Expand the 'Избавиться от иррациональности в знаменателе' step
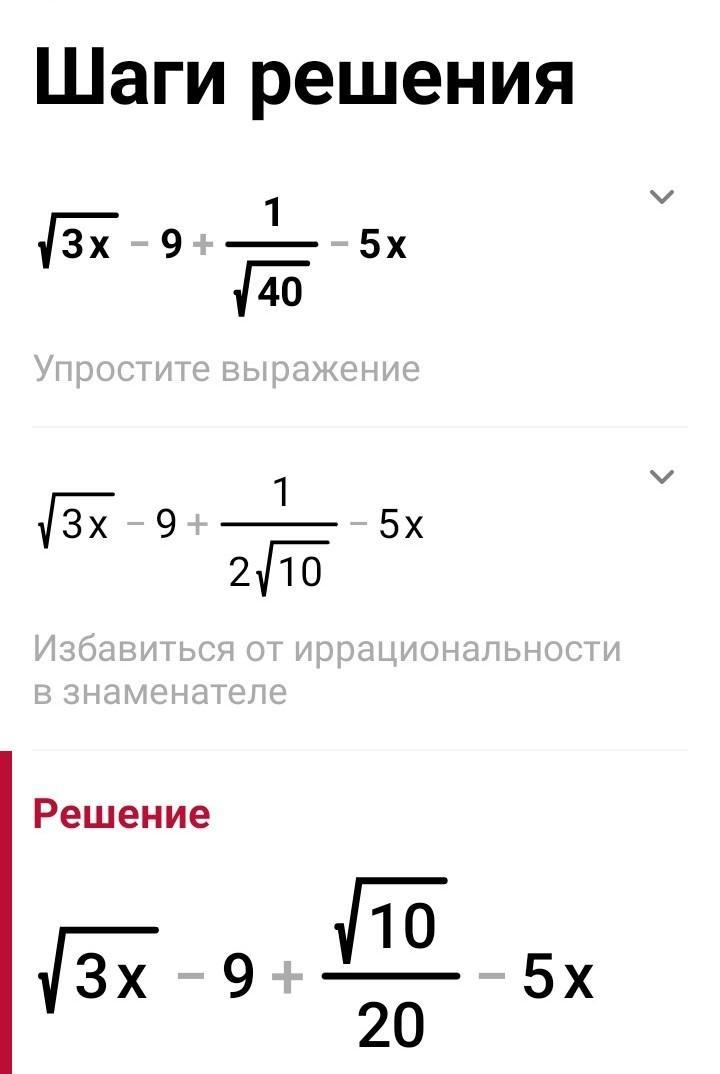 click(662, 476)
